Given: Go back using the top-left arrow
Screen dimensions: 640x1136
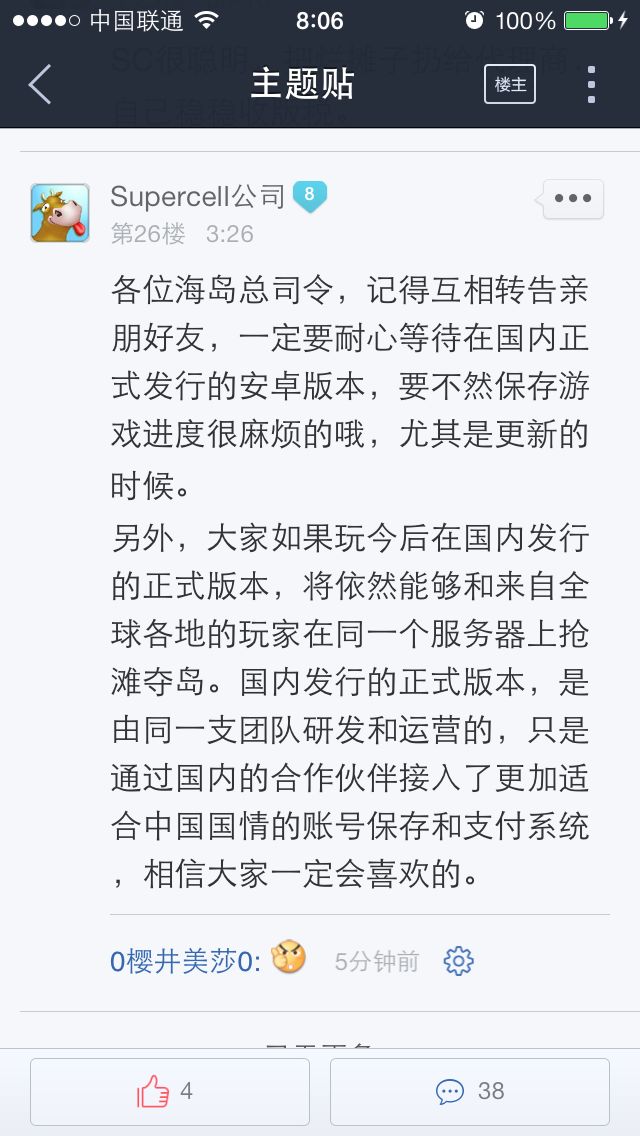Looking at the screenshot, I should tap(40, 85).
